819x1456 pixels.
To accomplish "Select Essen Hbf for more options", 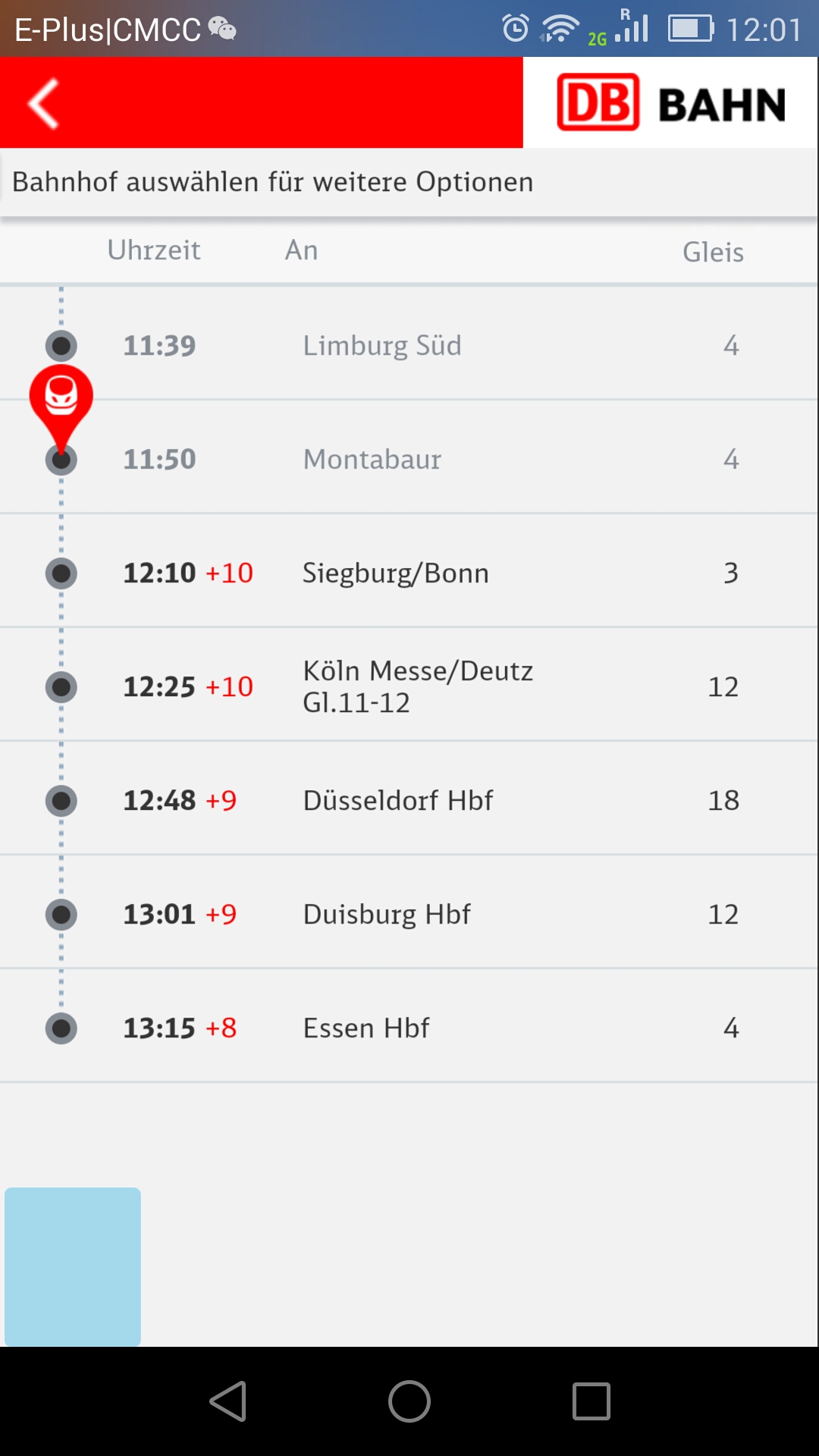I will pos(366,1028).
